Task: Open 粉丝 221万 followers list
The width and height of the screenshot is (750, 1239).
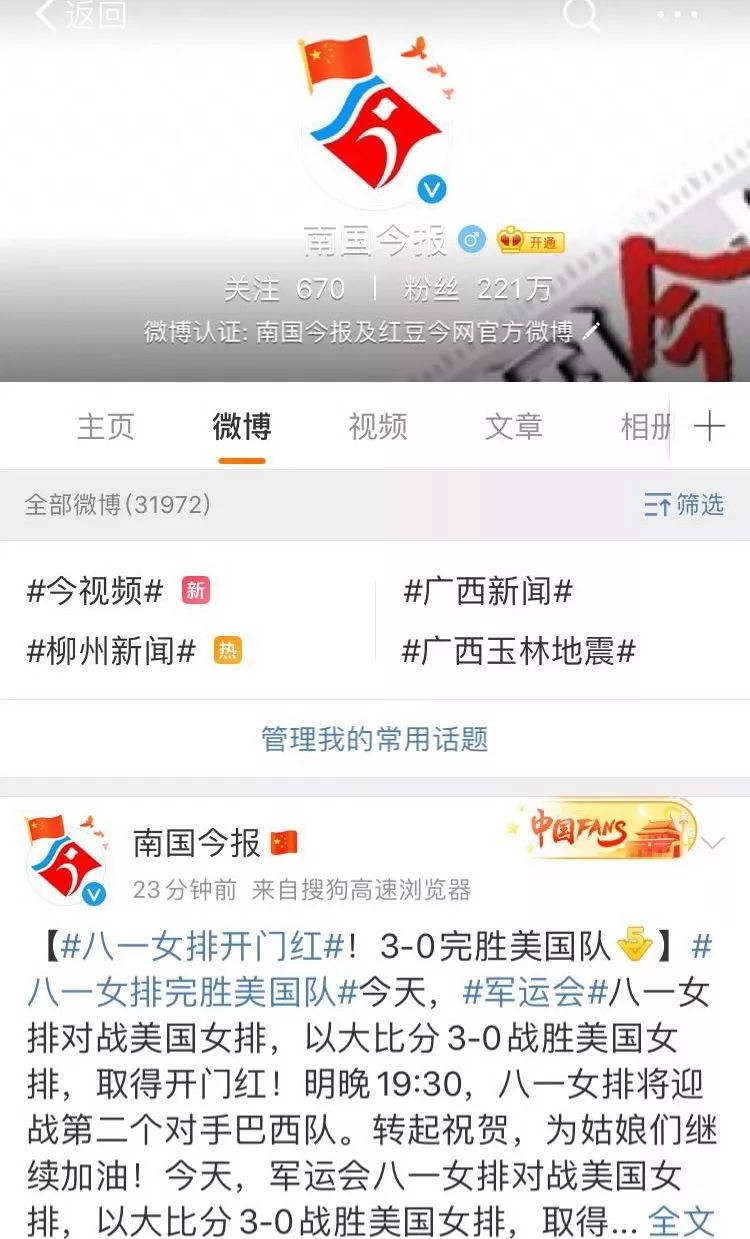Action: 478,289
